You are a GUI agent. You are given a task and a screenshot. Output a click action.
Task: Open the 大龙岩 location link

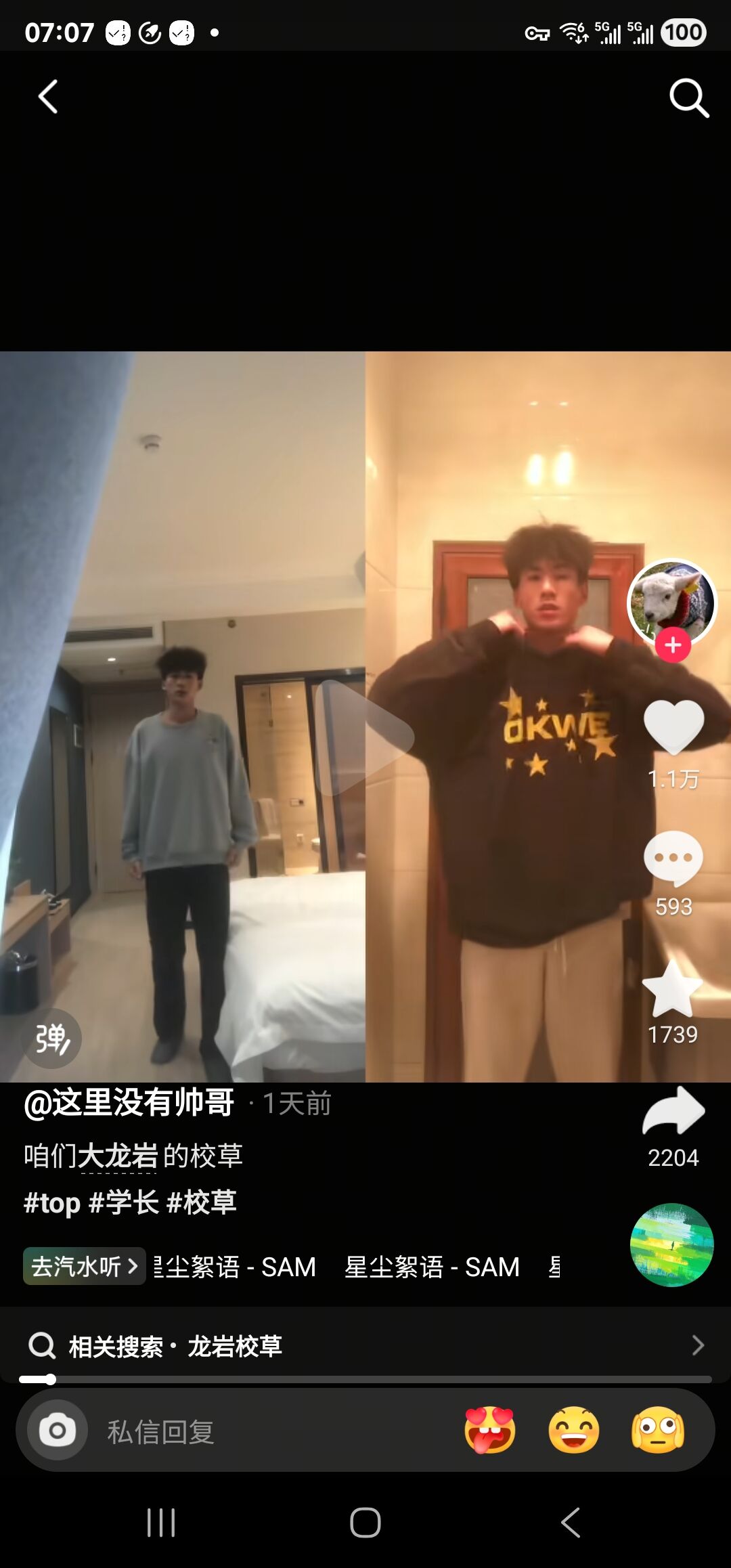coord(118,1156)
